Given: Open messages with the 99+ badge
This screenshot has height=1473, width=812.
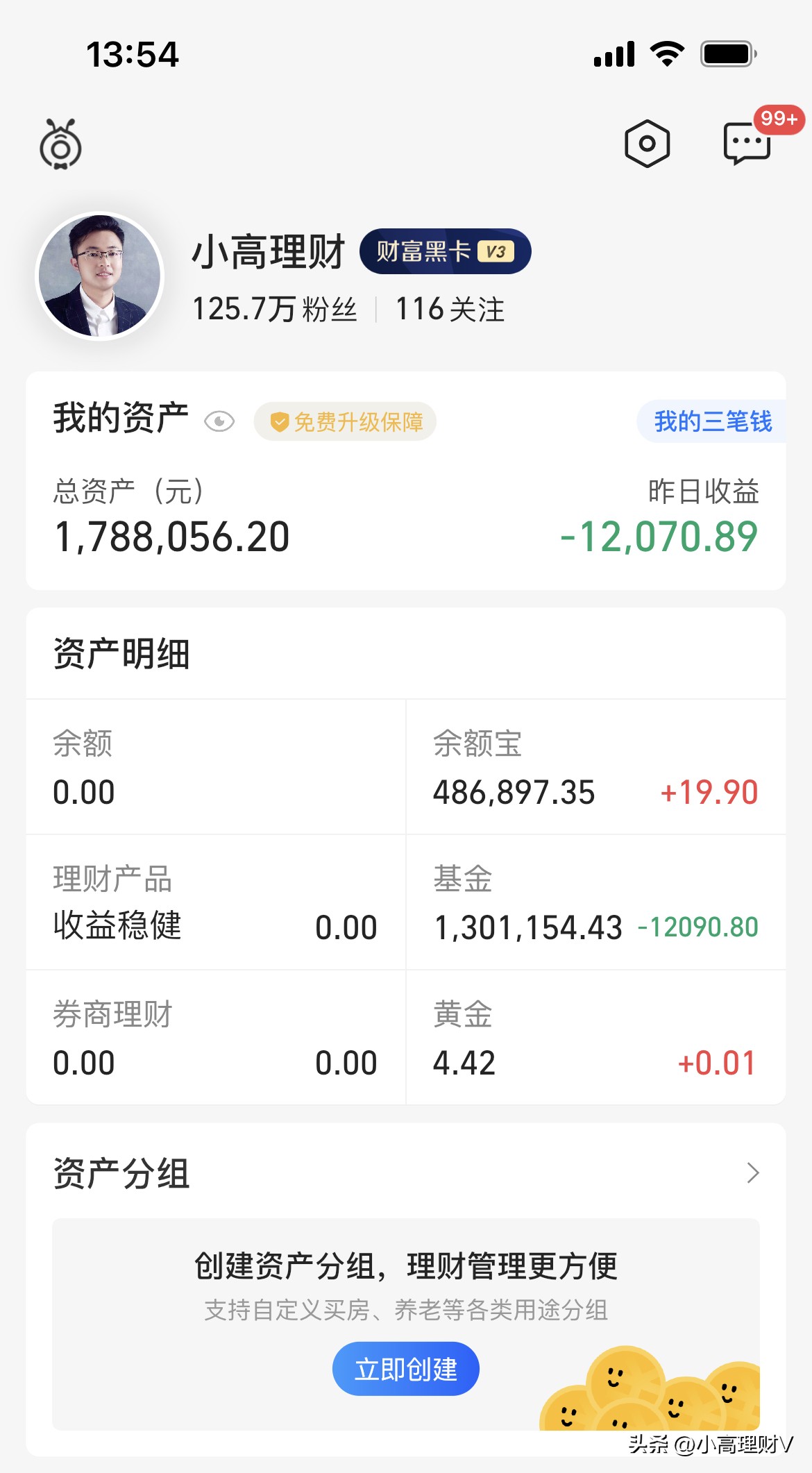Looking at the screenshot, I should click(747, 143).
